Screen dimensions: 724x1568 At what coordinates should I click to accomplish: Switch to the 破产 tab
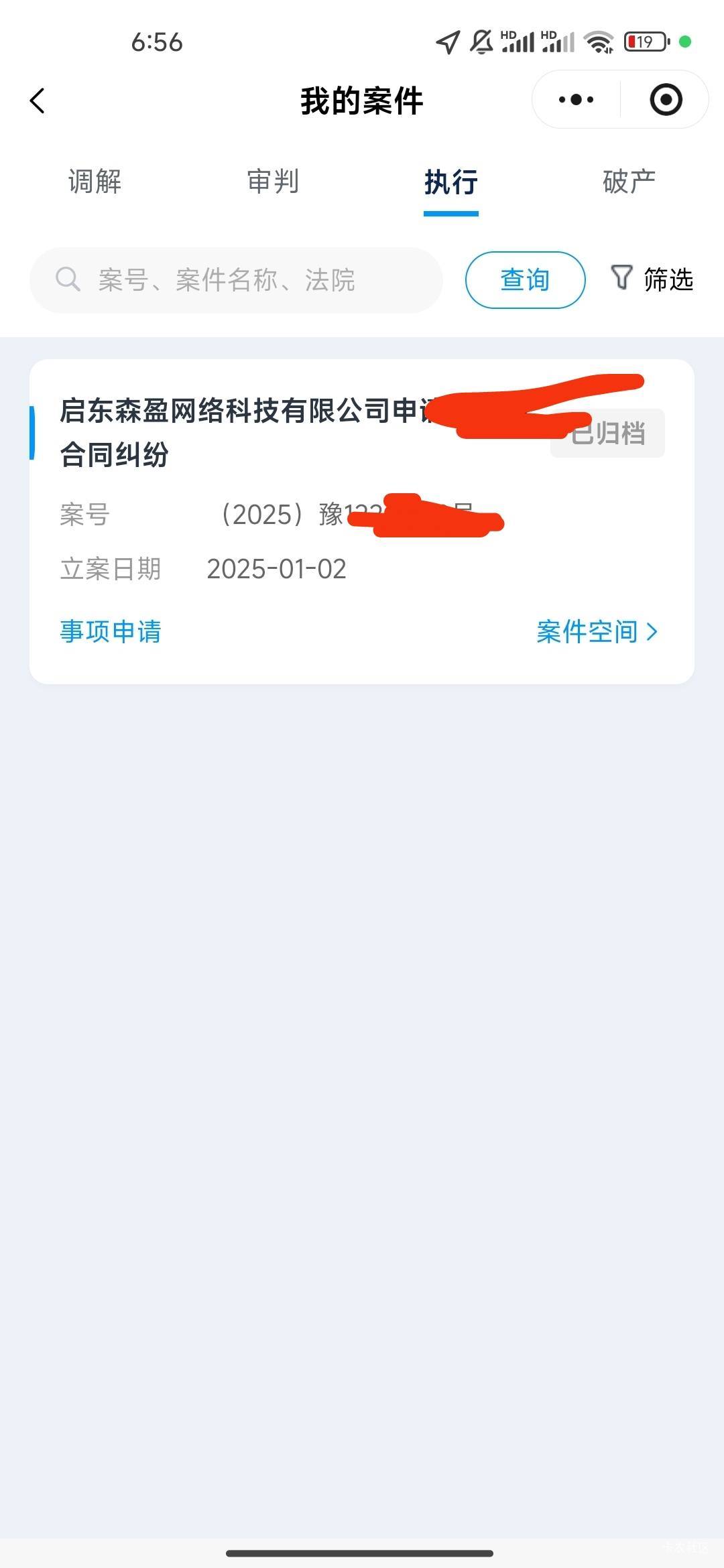(629, 182)
